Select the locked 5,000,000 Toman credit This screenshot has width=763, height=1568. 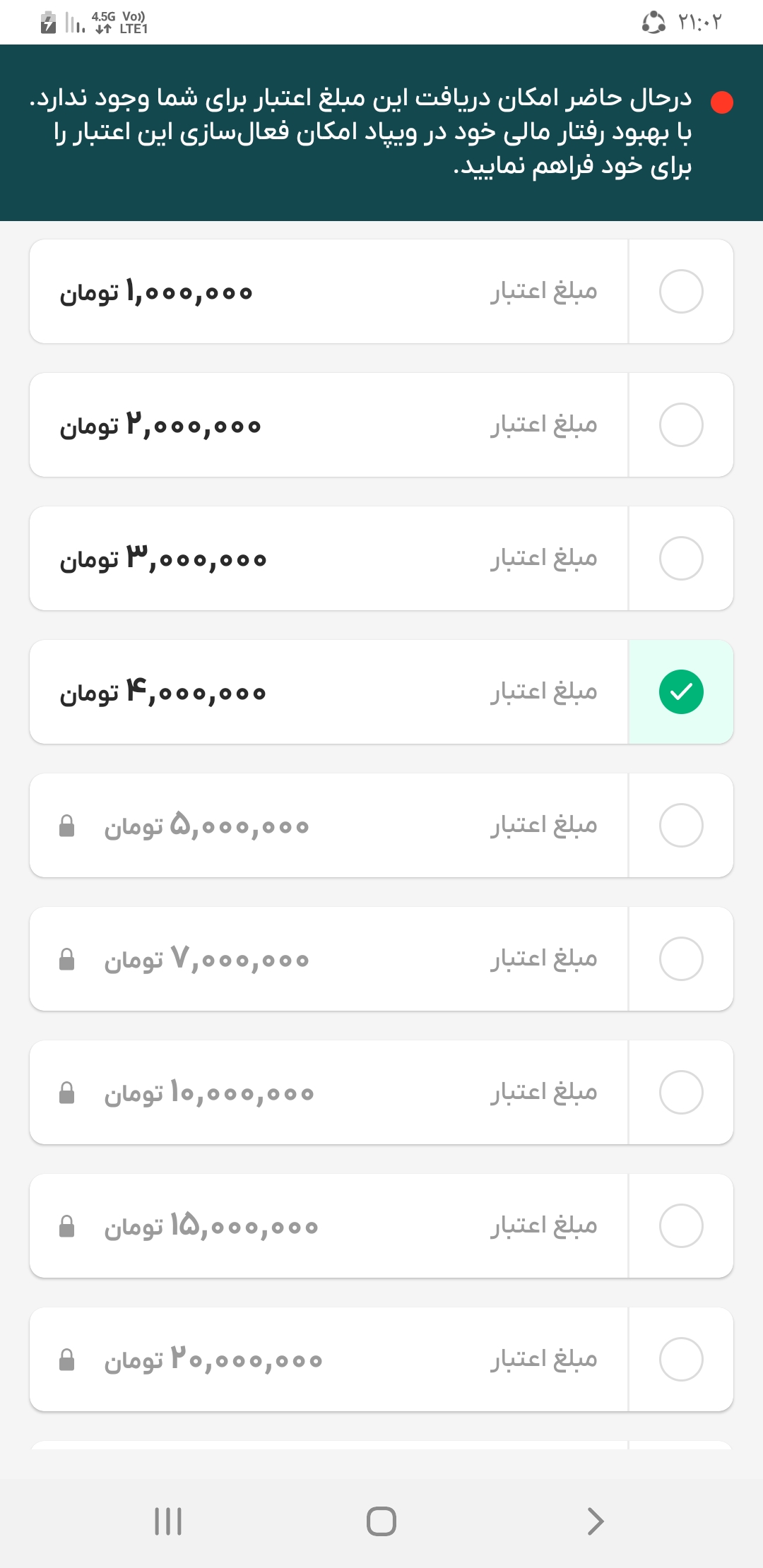coord(680,825)
